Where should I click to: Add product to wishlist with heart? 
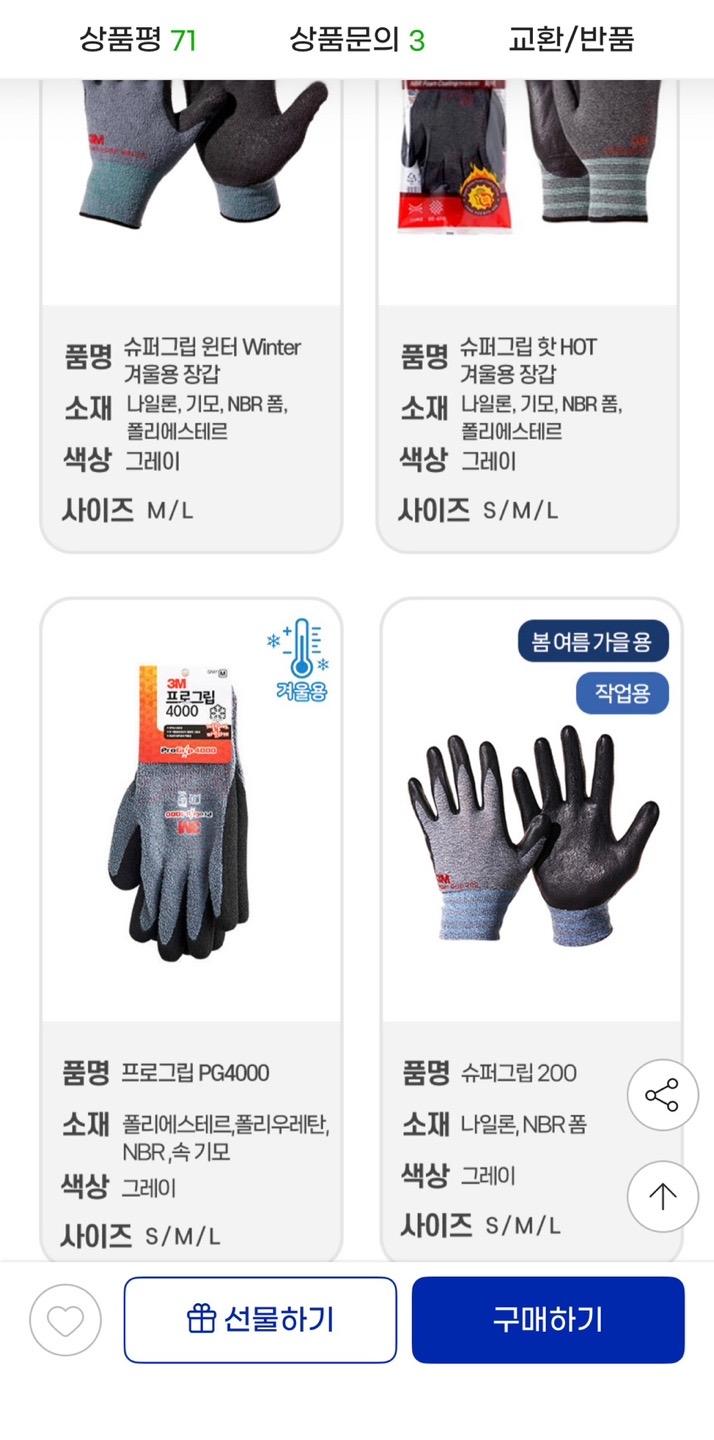pos(66,1320)
